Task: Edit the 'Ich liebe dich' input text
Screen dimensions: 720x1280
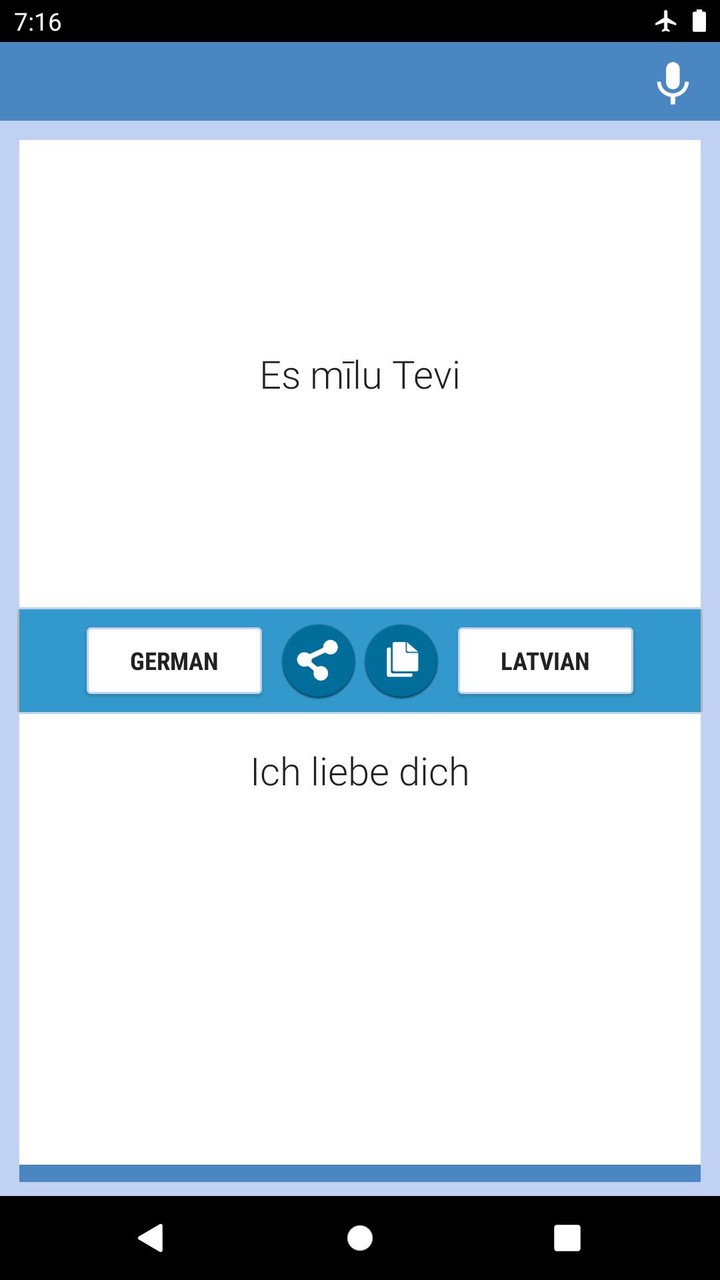Action: coord(359,773)
